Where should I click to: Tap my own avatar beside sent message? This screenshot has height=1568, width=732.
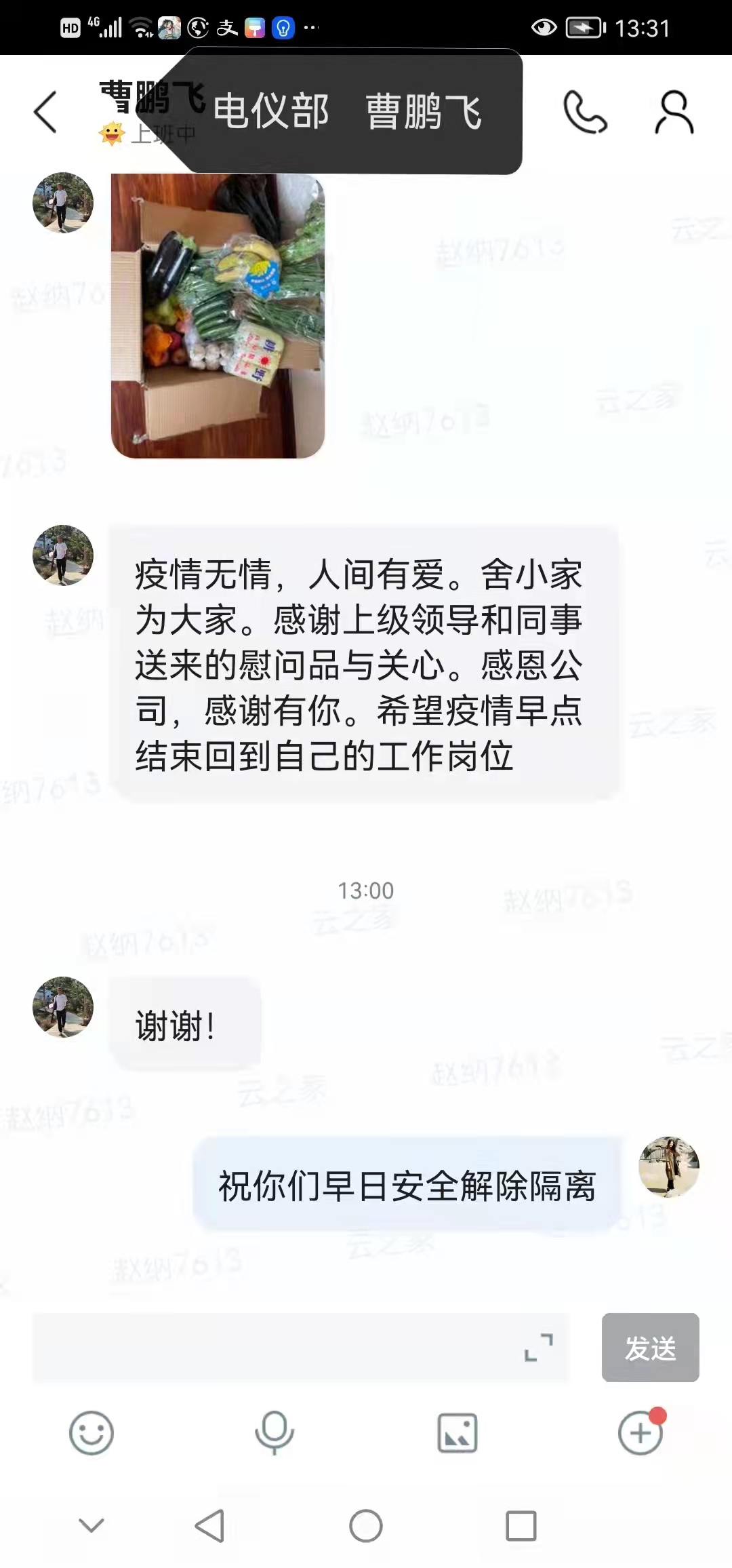coord(669,1167)
